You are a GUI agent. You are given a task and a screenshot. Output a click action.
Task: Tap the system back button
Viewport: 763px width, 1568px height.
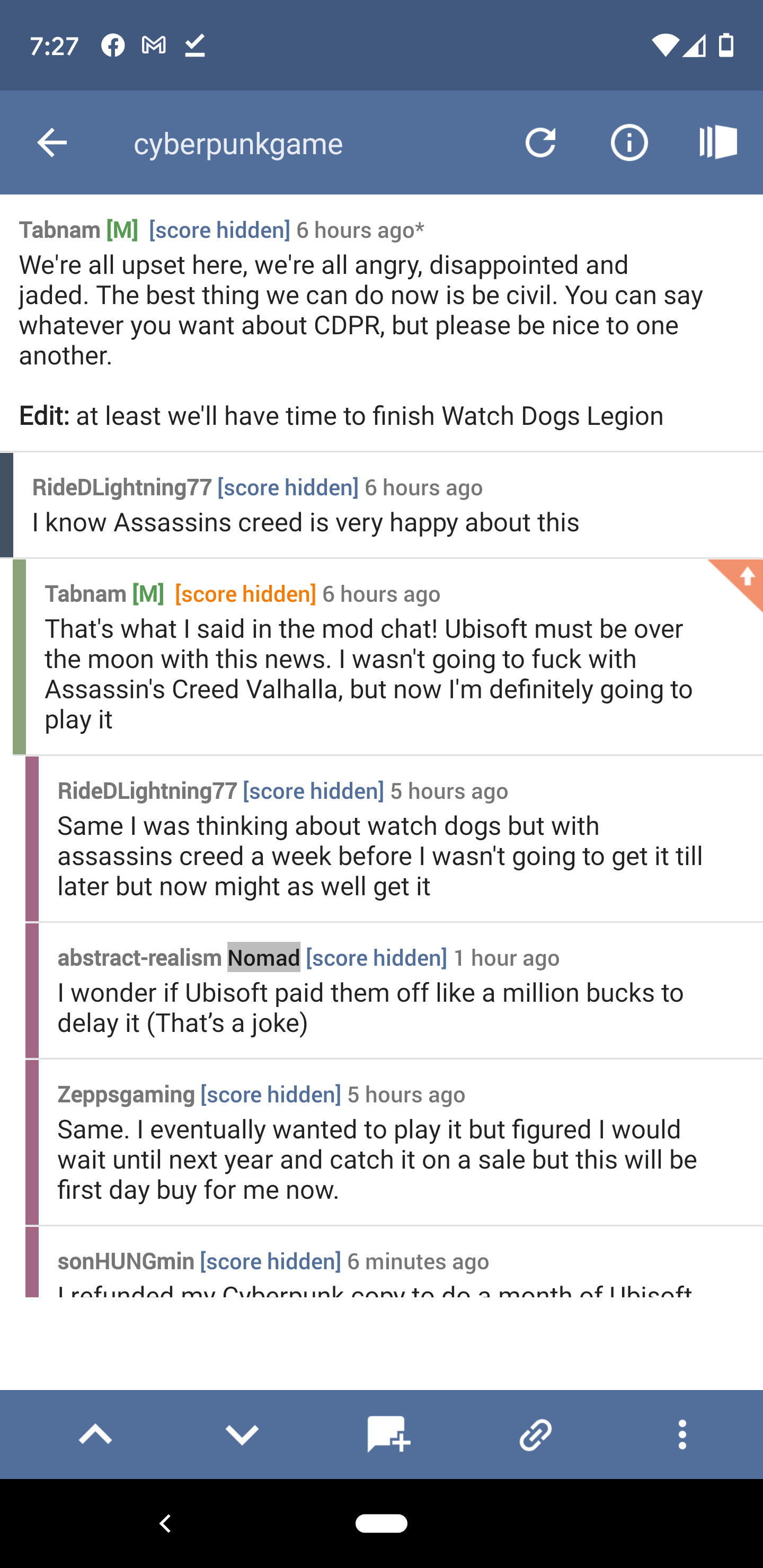[165, 1524]
